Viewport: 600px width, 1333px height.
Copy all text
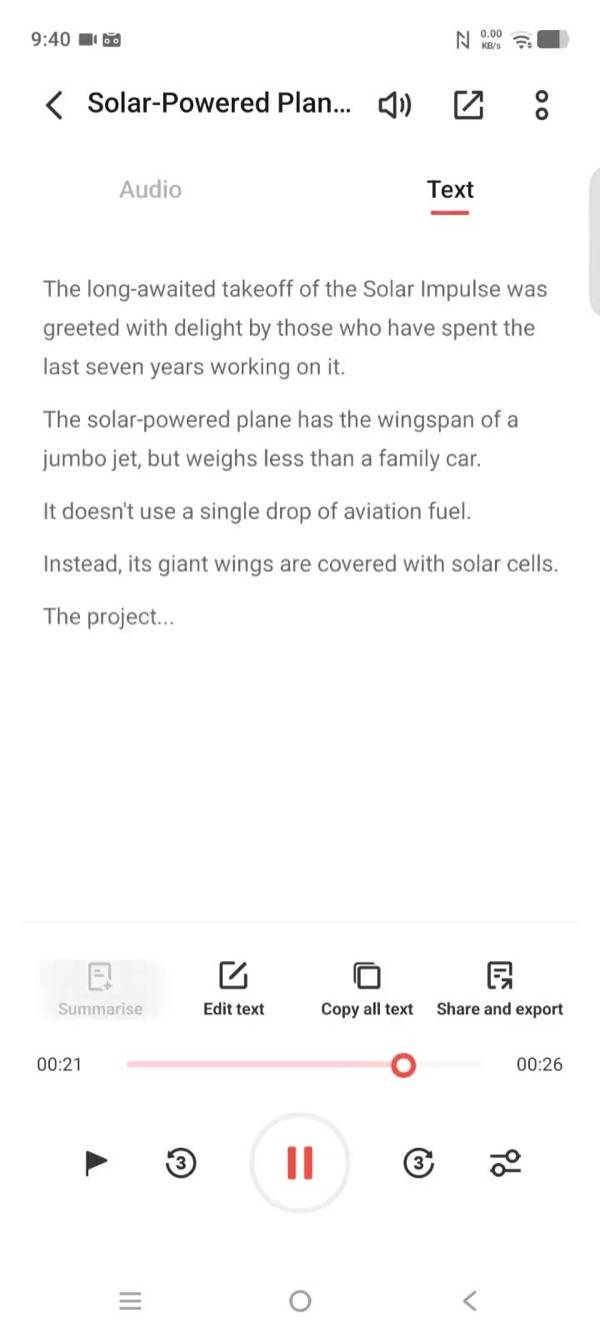(x=367, y=988)
